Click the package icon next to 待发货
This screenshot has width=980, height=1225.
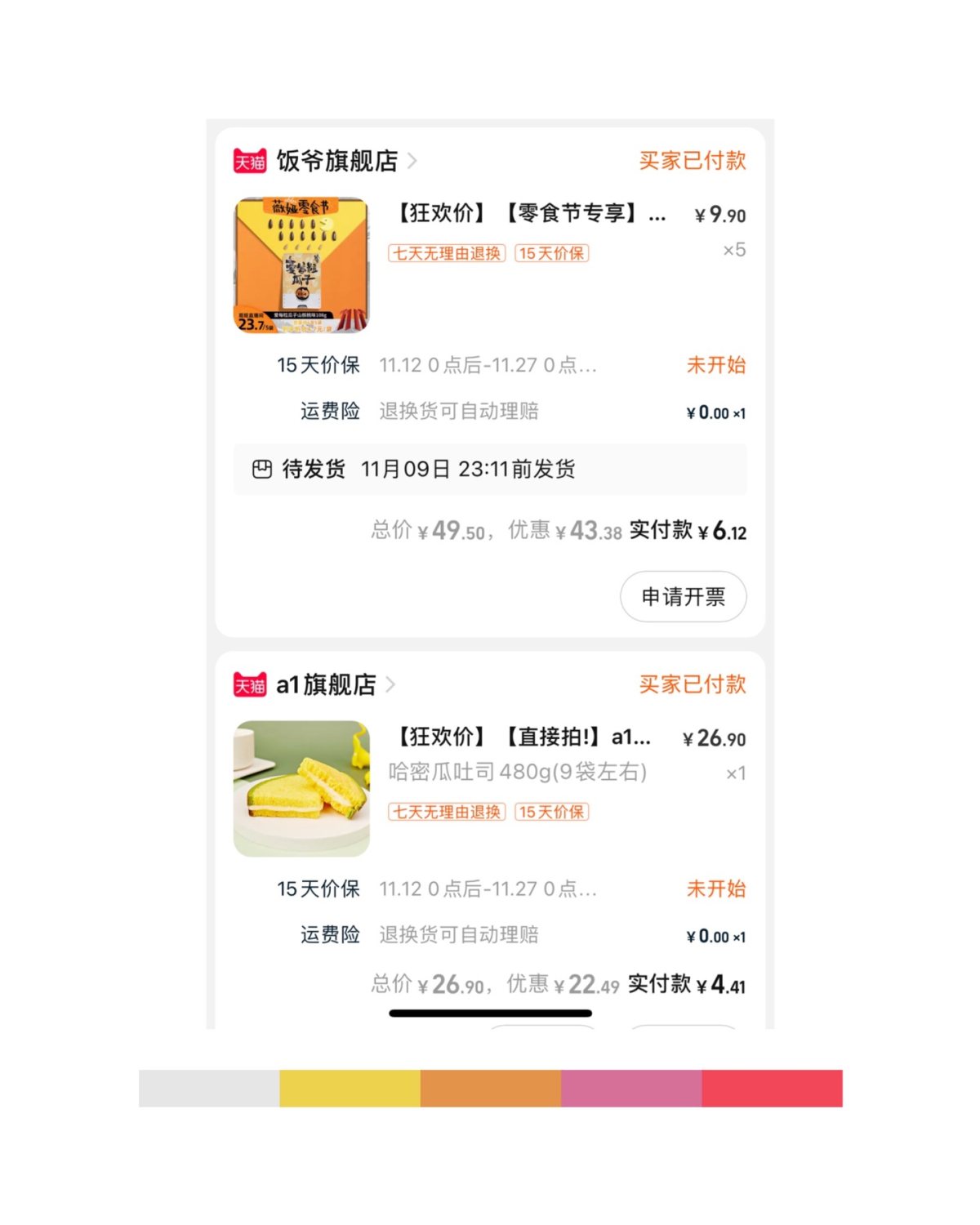[261, 470]
